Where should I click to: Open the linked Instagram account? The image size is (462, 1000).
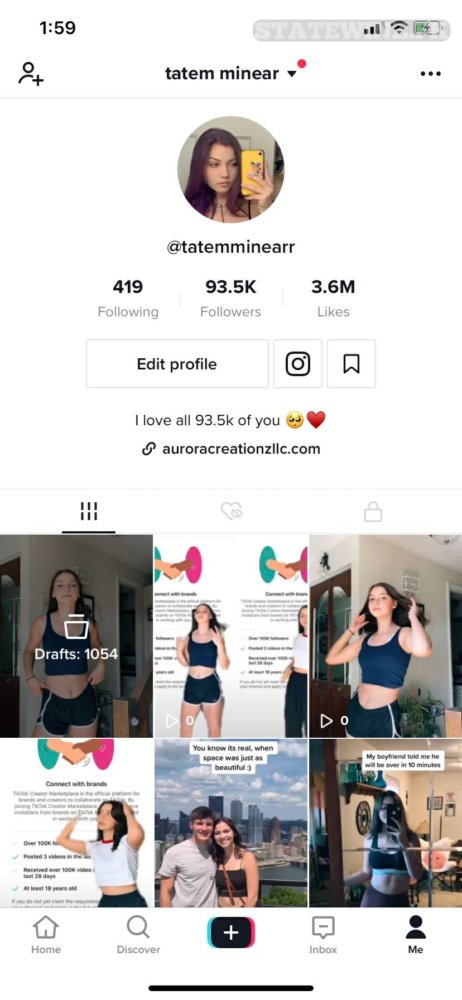pyautogui.click(x=297, y=364)
